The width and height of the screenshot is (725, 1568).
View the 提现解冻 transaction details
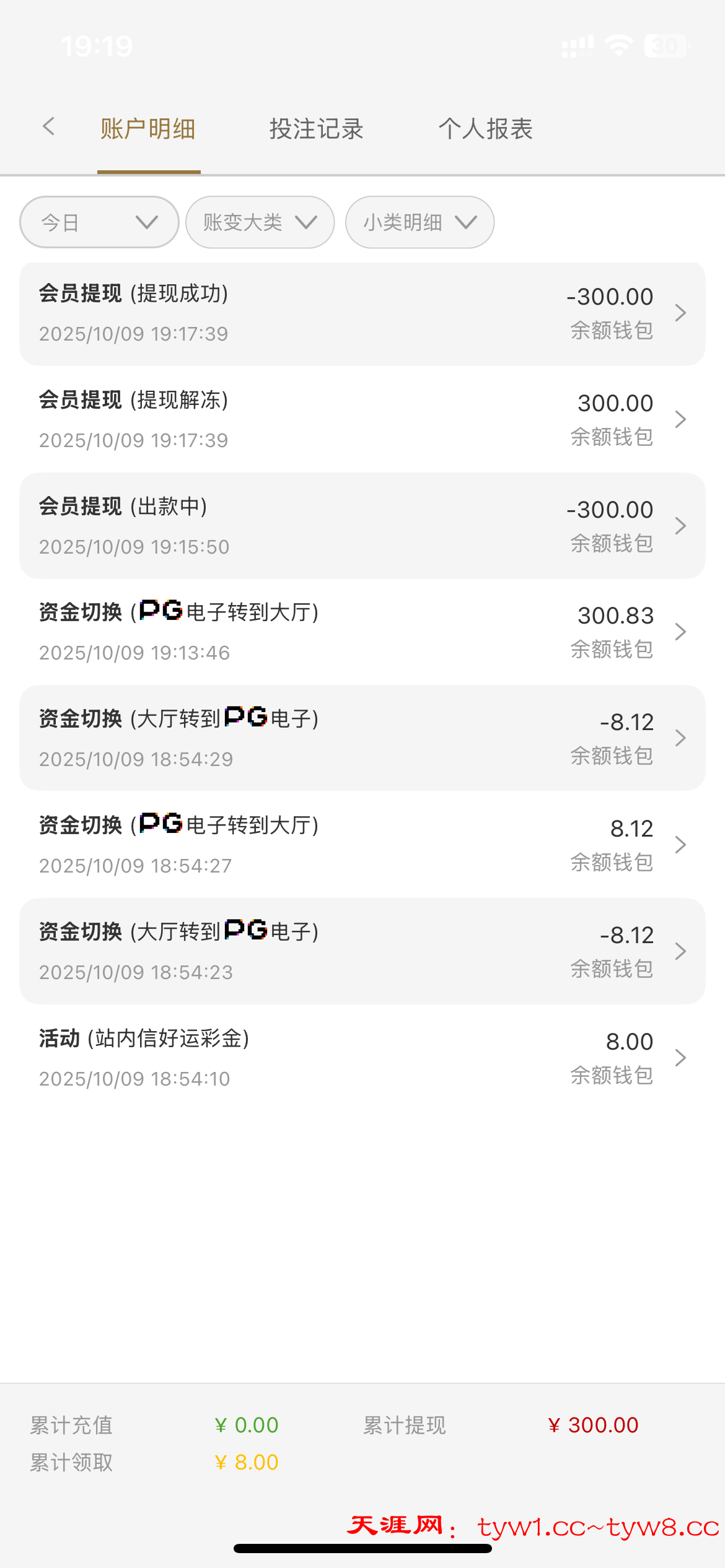pyautogui.click(x=362, y=420)
